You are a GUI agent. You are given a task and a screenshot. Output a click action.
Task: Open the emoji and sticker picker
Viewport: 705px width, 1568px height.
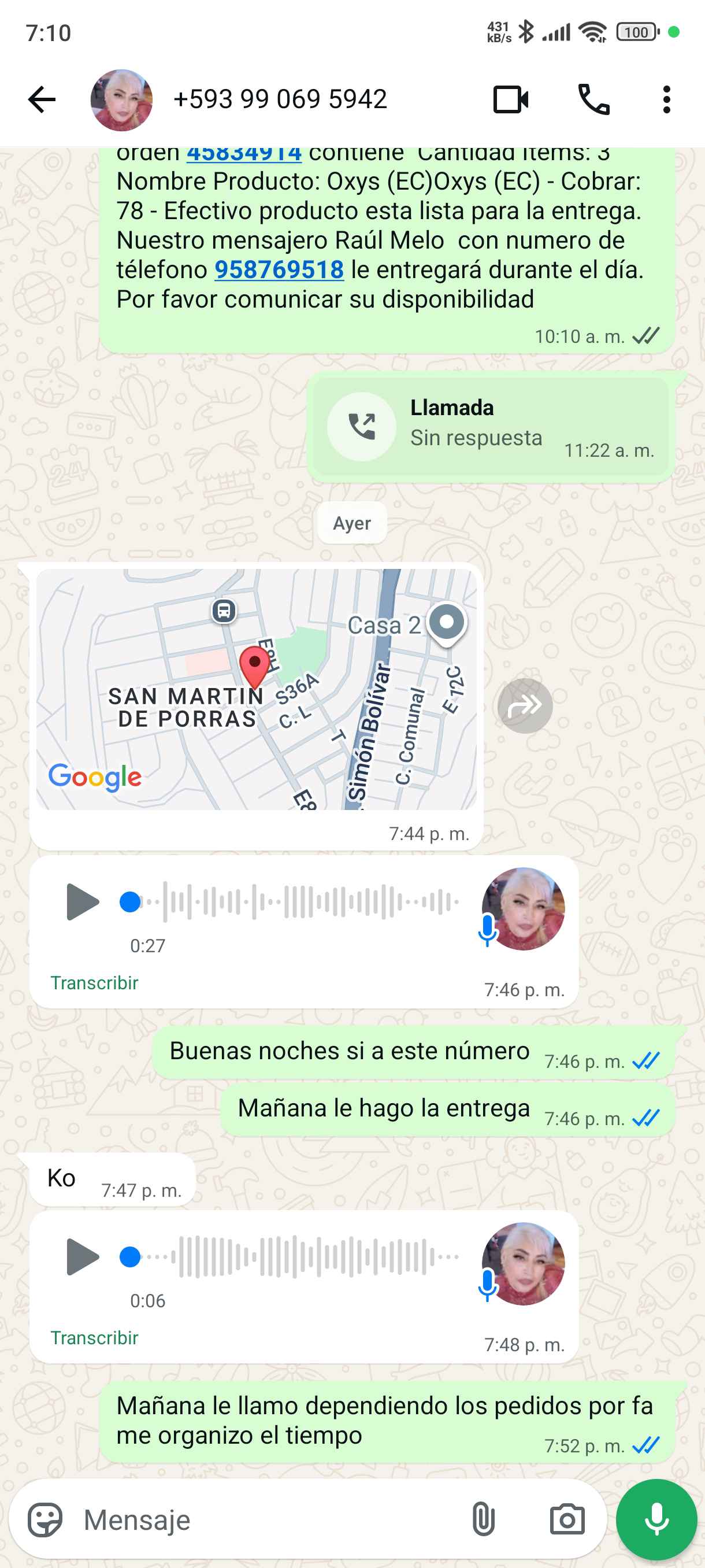(x=45, y=1519)
